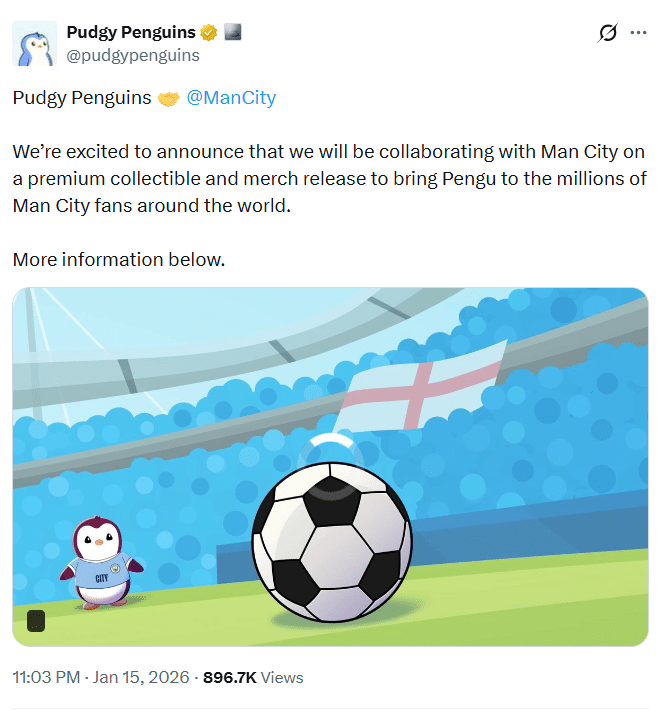Tap the 11:03 PM Jan 15 timestamp
This screenshot has width=661, height=713.
tap(100, 677)
